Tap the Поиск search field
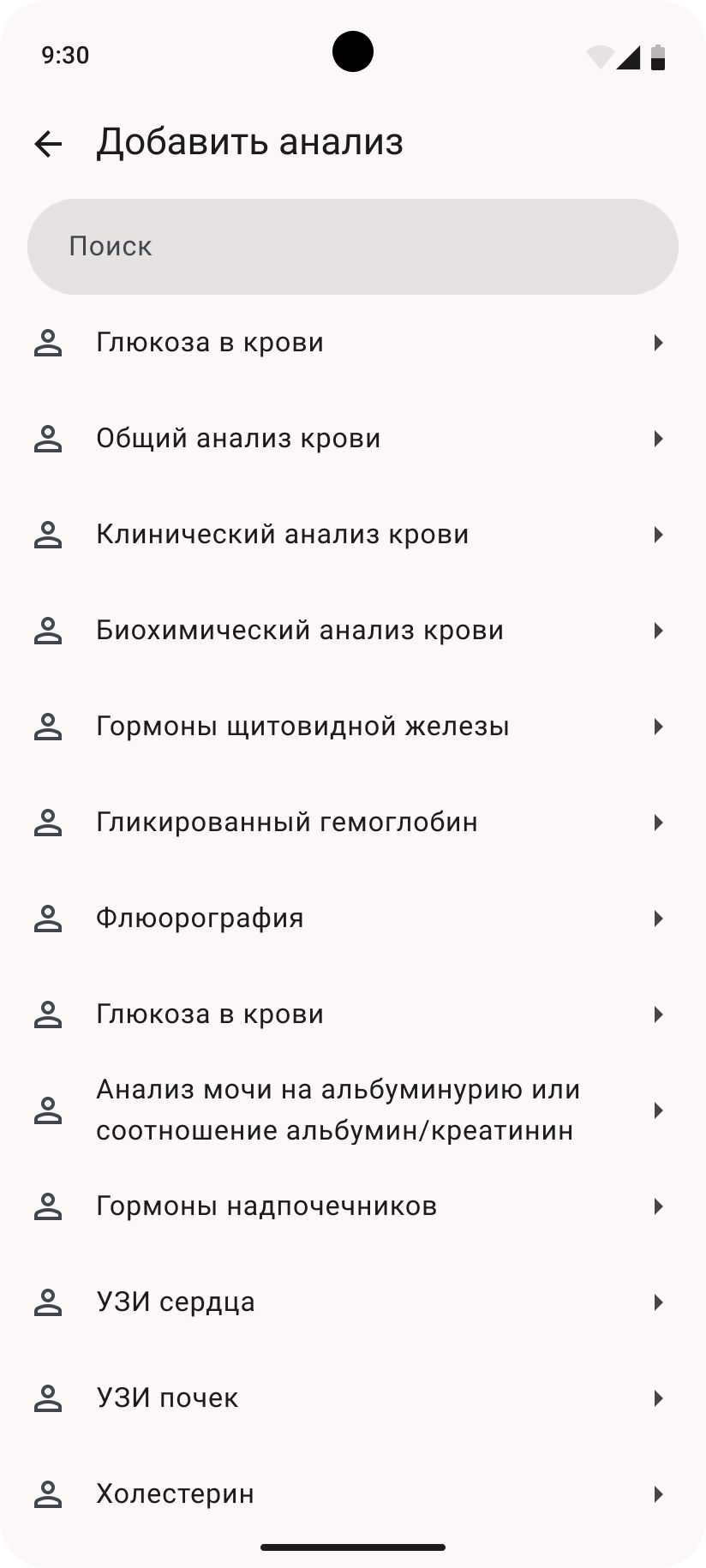The image size is (706, 1568). click(x=353, y=247)
